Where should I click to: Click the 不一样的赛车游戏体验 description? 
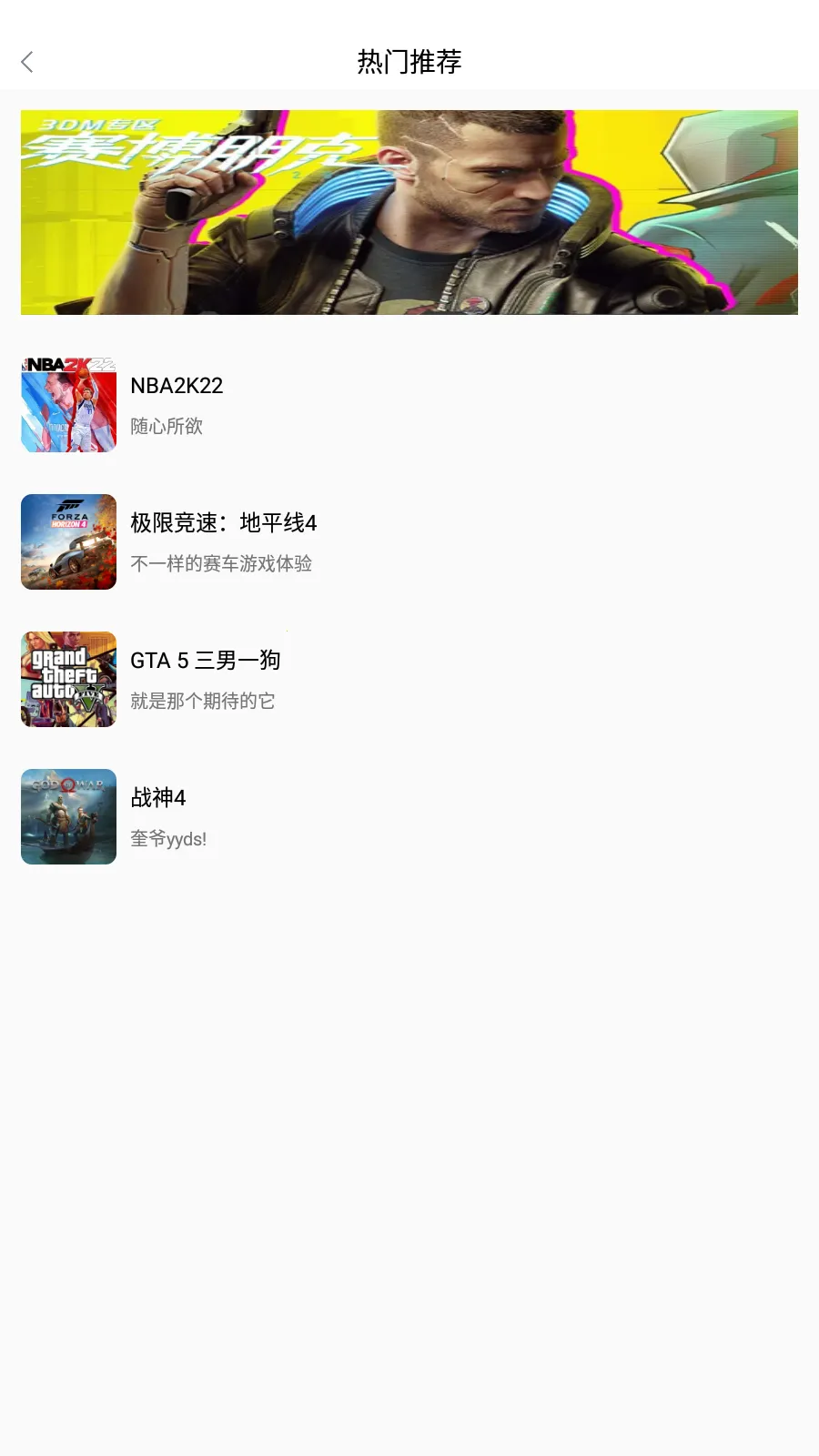(220, 563)
